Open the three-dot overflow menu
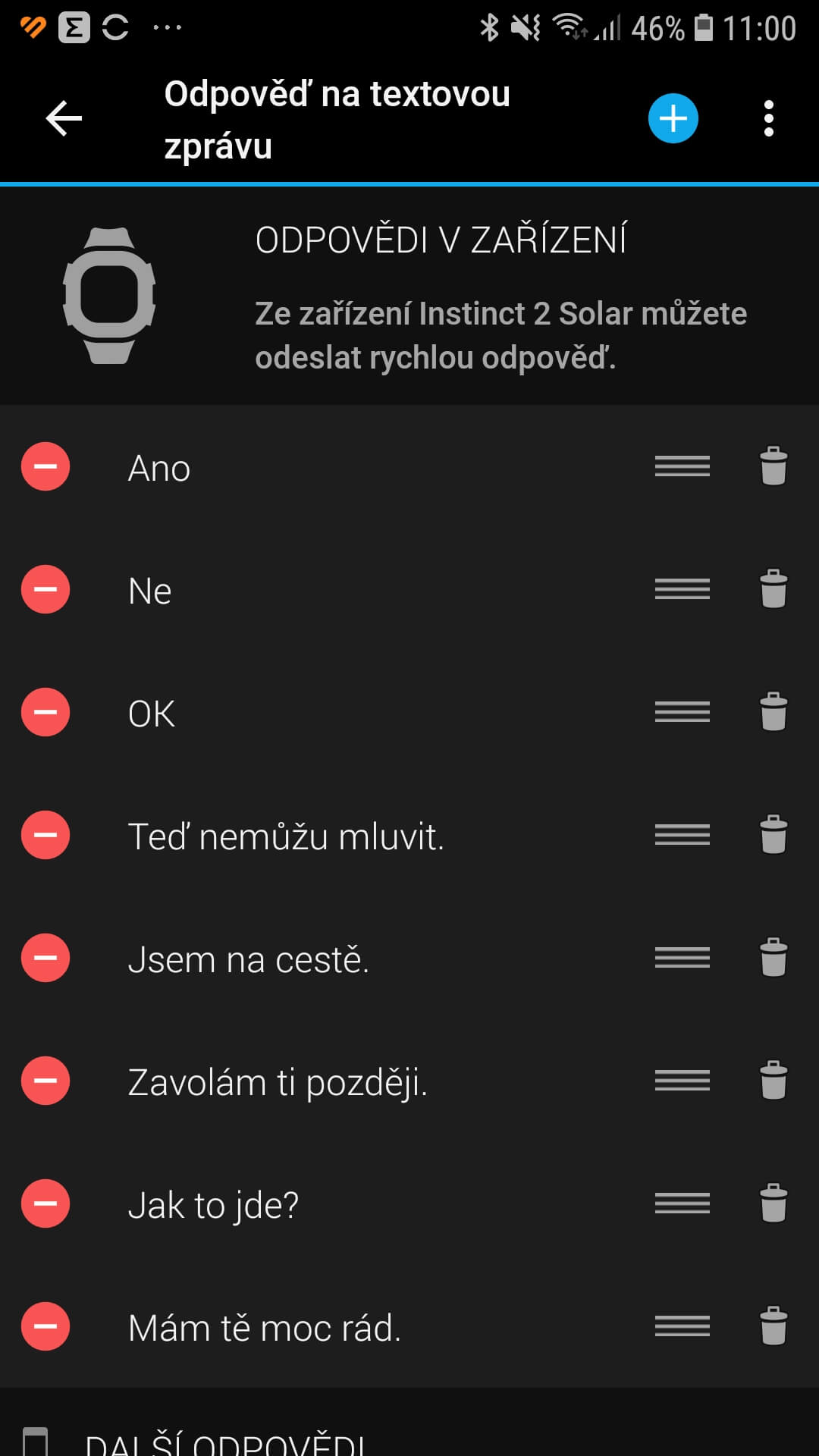Image resolution: width=819 pixels, height=1456 pixels. click(769, 119)
